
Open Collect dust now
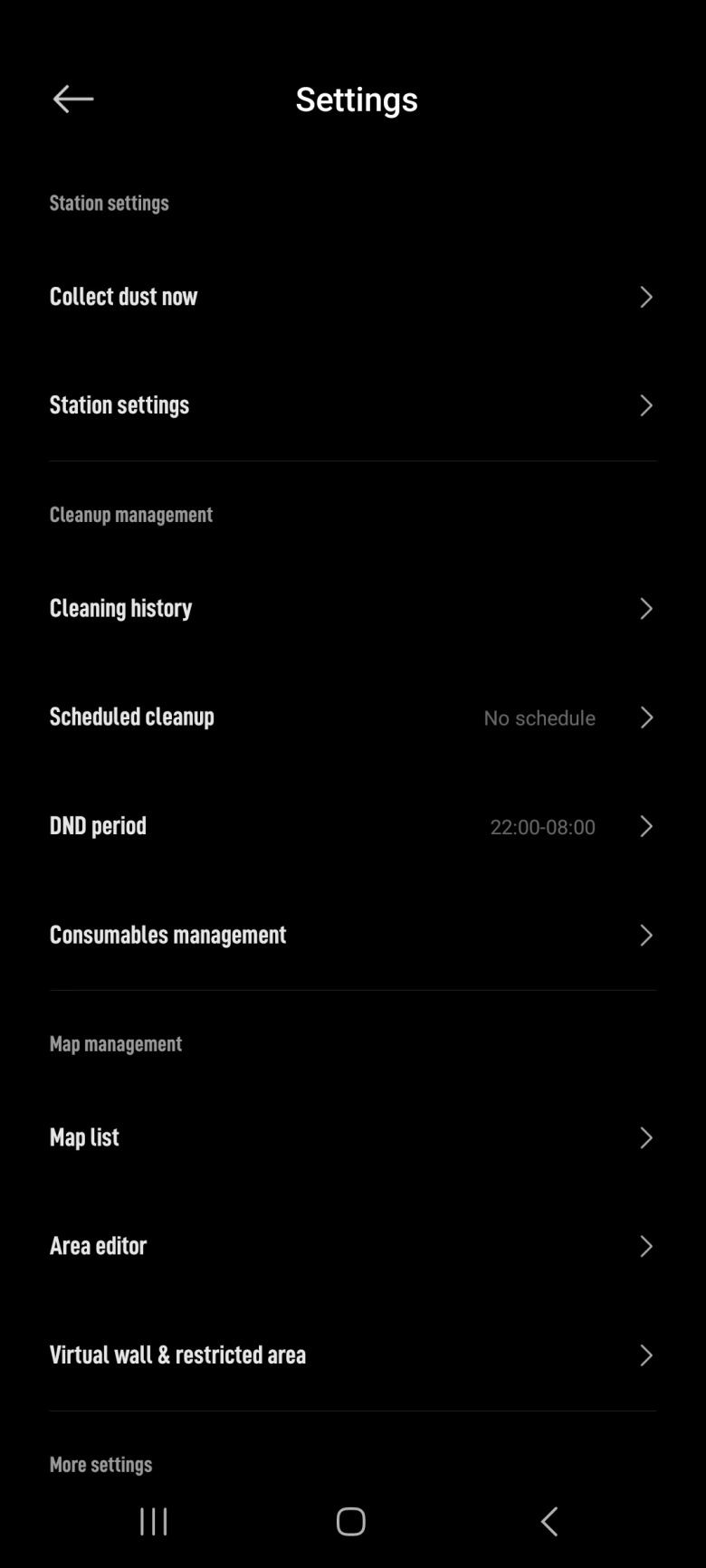[351, 297]
